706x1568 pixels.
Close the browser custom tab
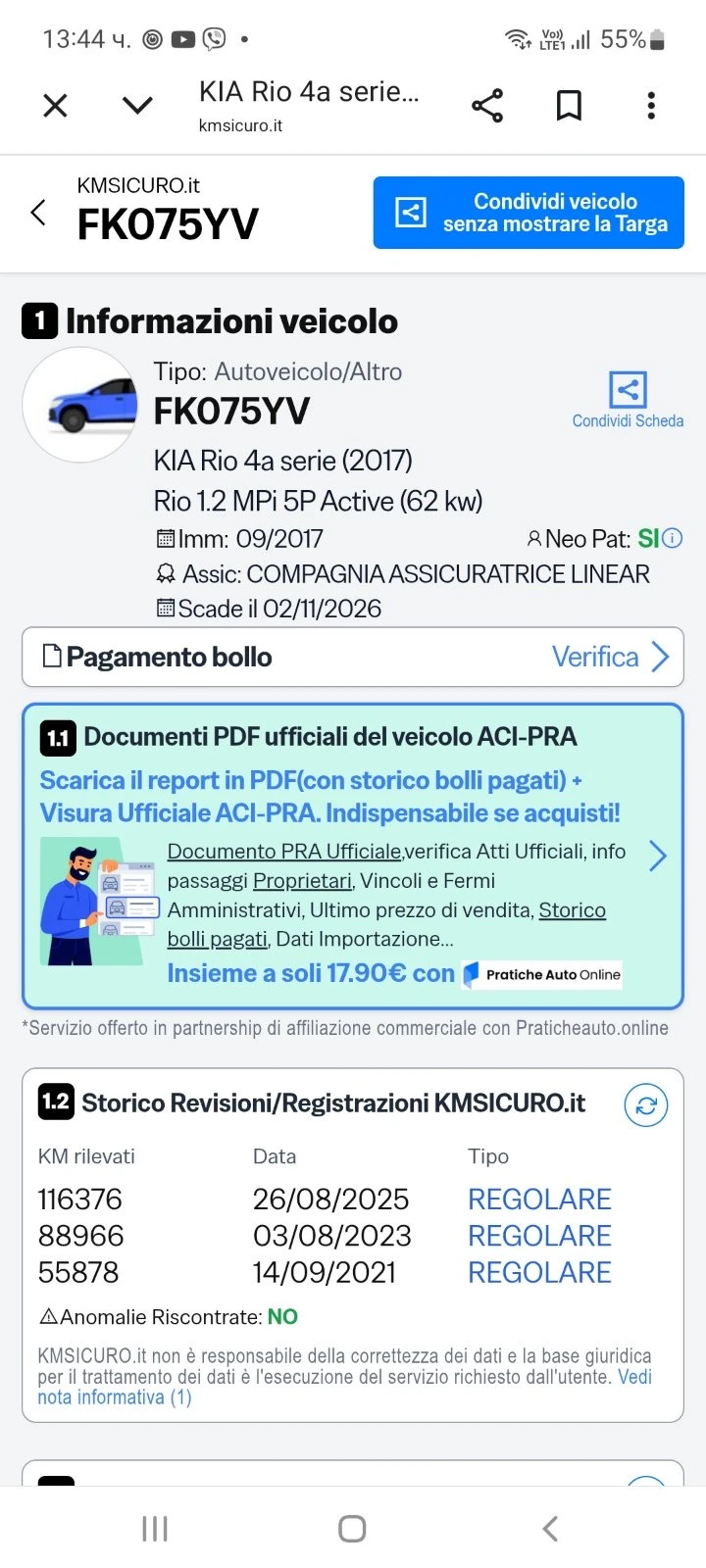point(56,106)
